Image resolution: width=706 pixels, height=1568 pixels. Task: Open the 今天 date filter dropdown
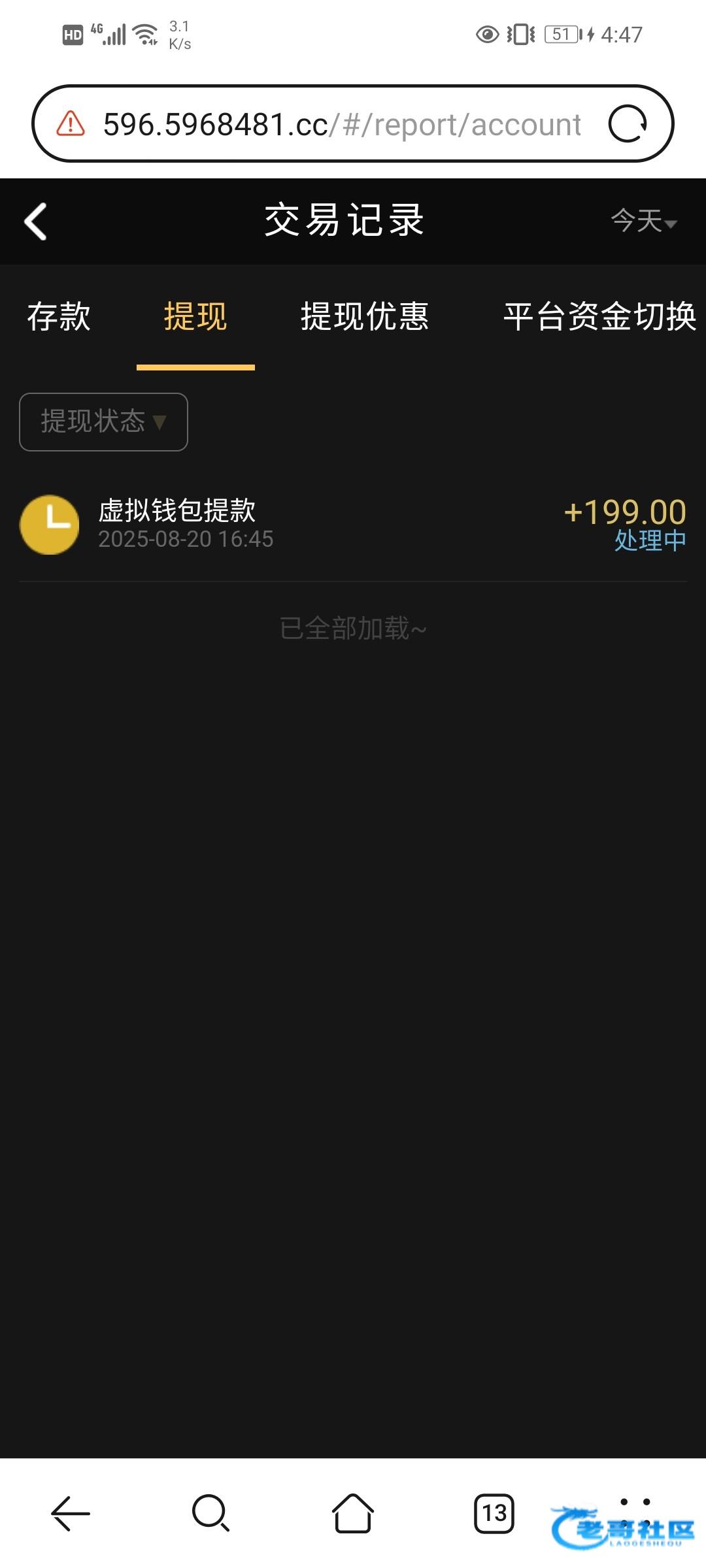click(643, 221)
